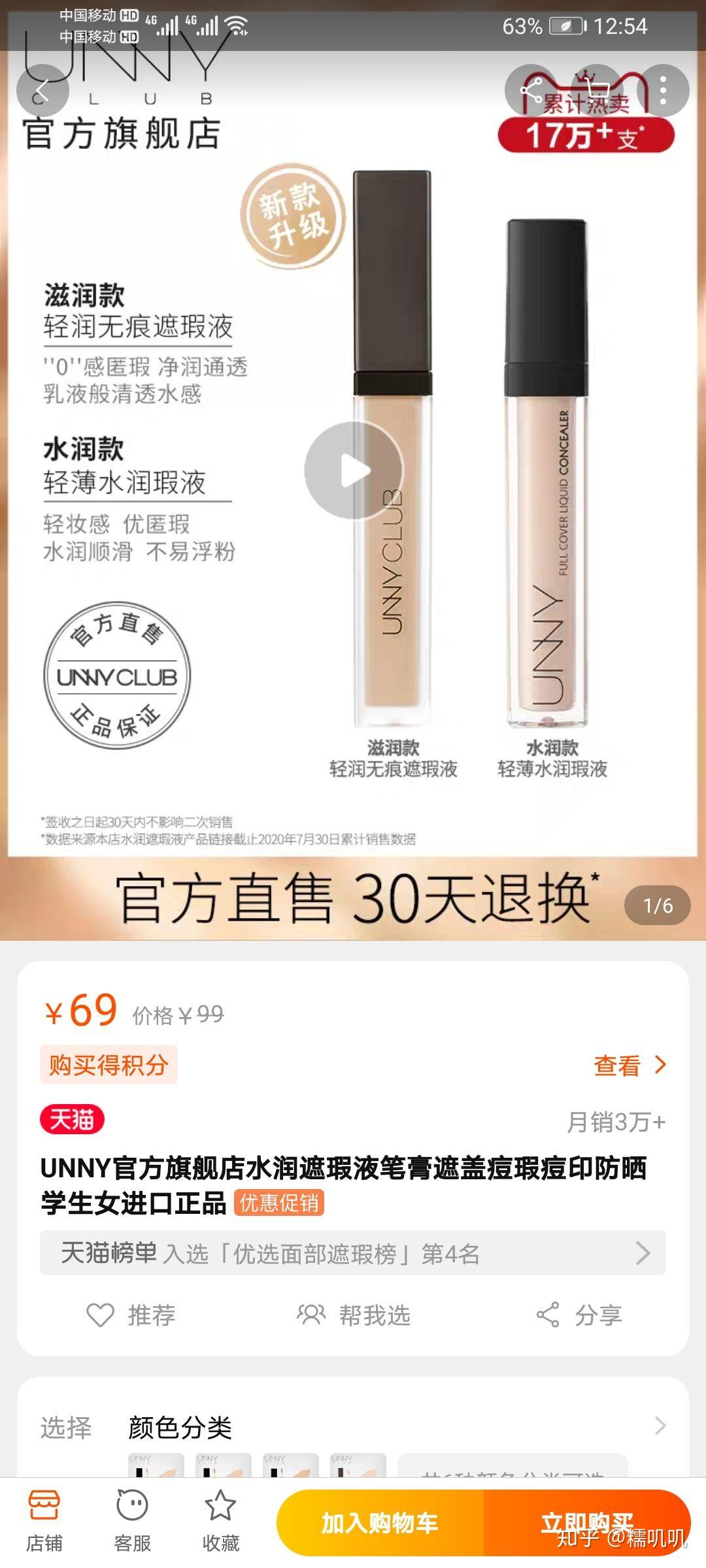Screen dimensions: 706x1568
Task: Tap the 推荐 heart button
Action: click(x=131, y=1315)
